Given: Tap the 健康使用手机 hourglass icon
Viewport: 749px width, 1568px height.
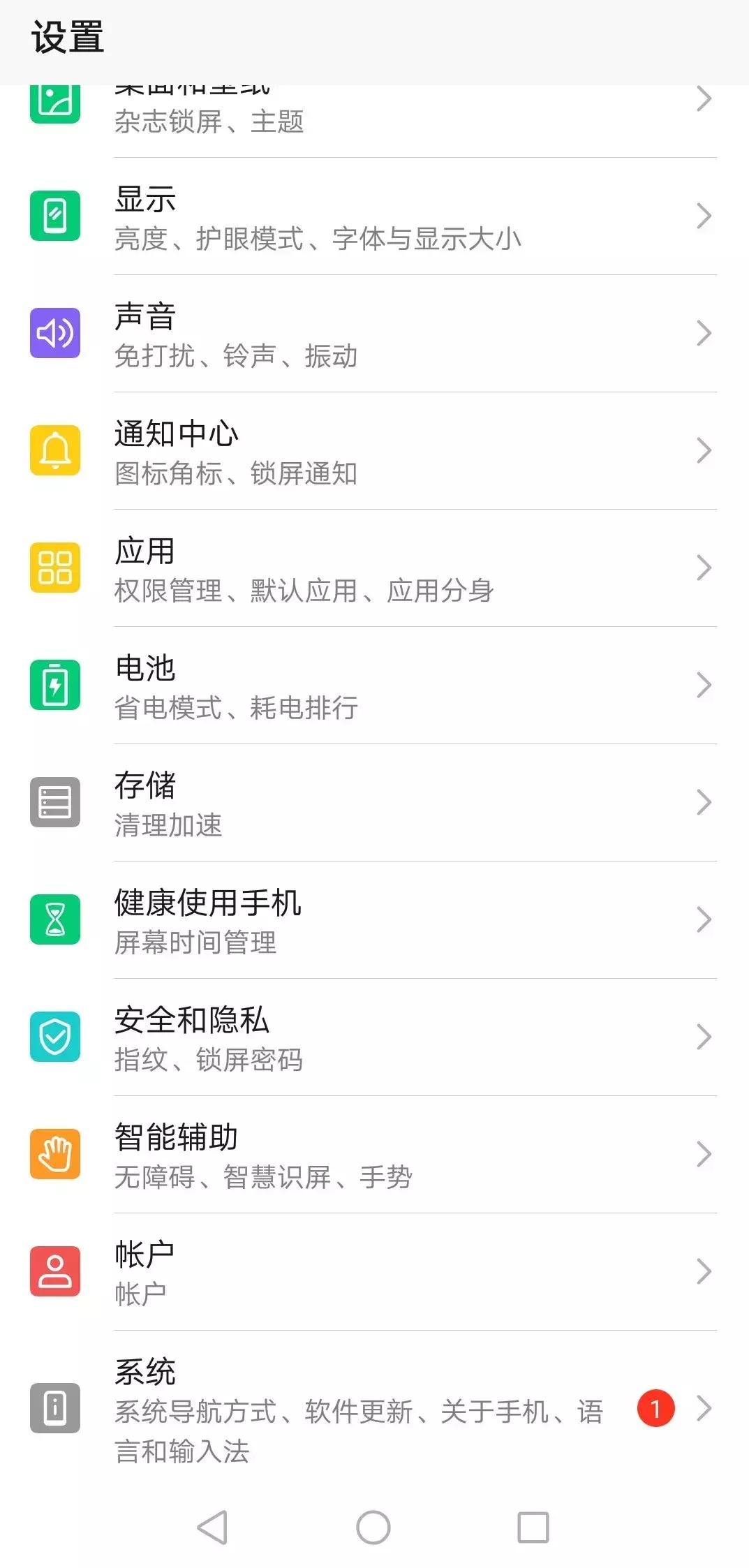Looking at the screenshot, I should click(x=55, y=920).
